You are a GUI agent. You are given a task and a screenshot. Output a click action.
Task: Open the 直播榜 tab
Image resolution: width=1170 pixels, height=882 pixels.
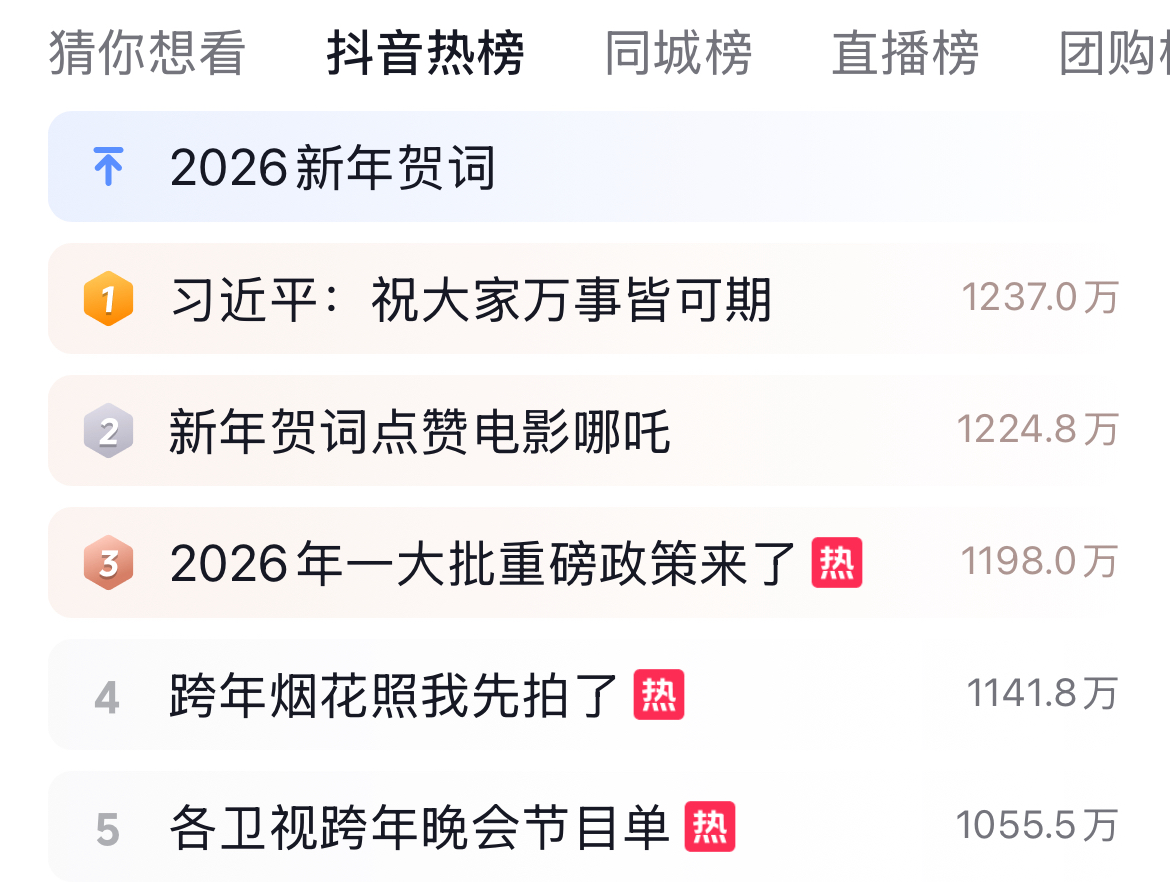point(905,53)
